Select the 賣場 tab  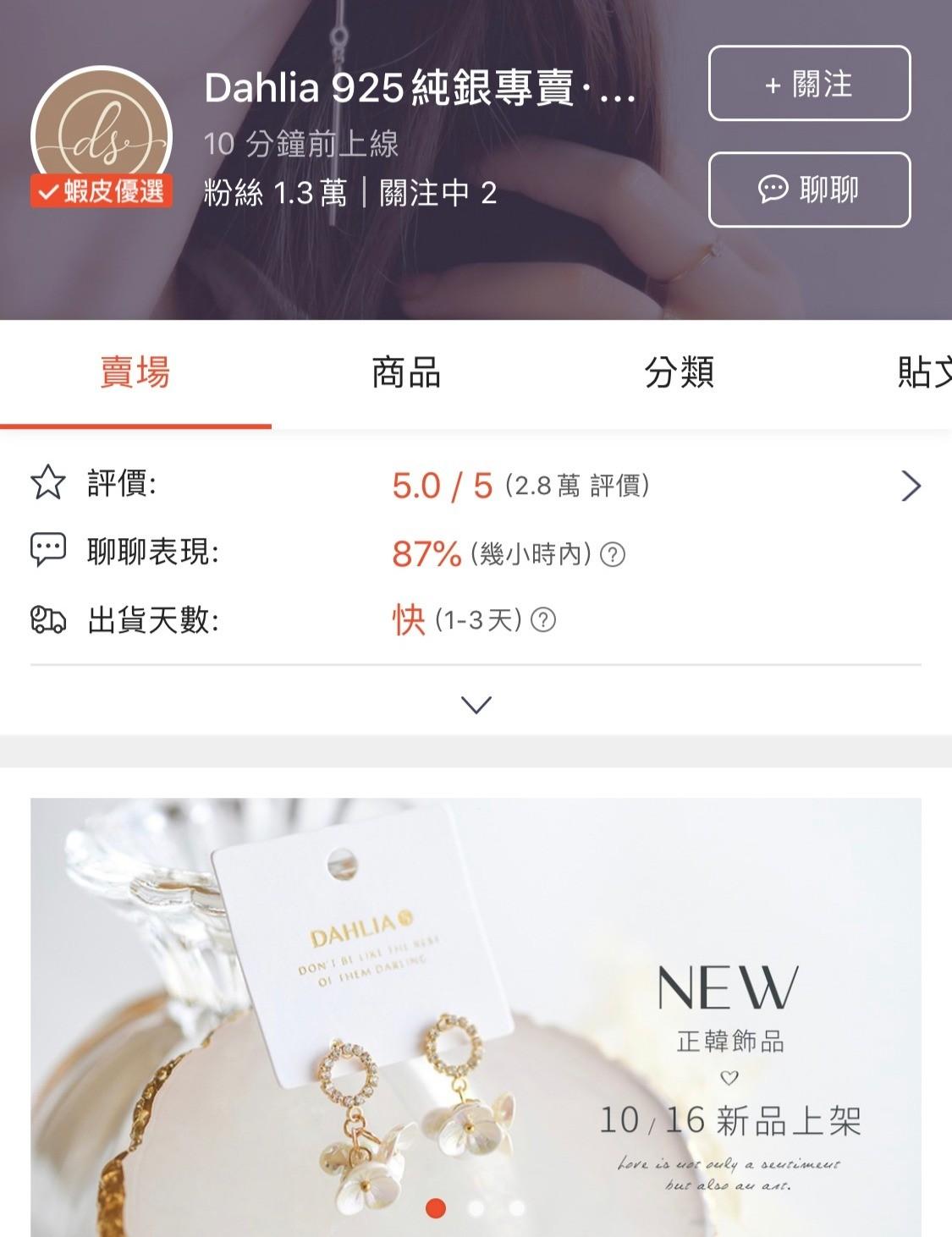tap(135, 373)
